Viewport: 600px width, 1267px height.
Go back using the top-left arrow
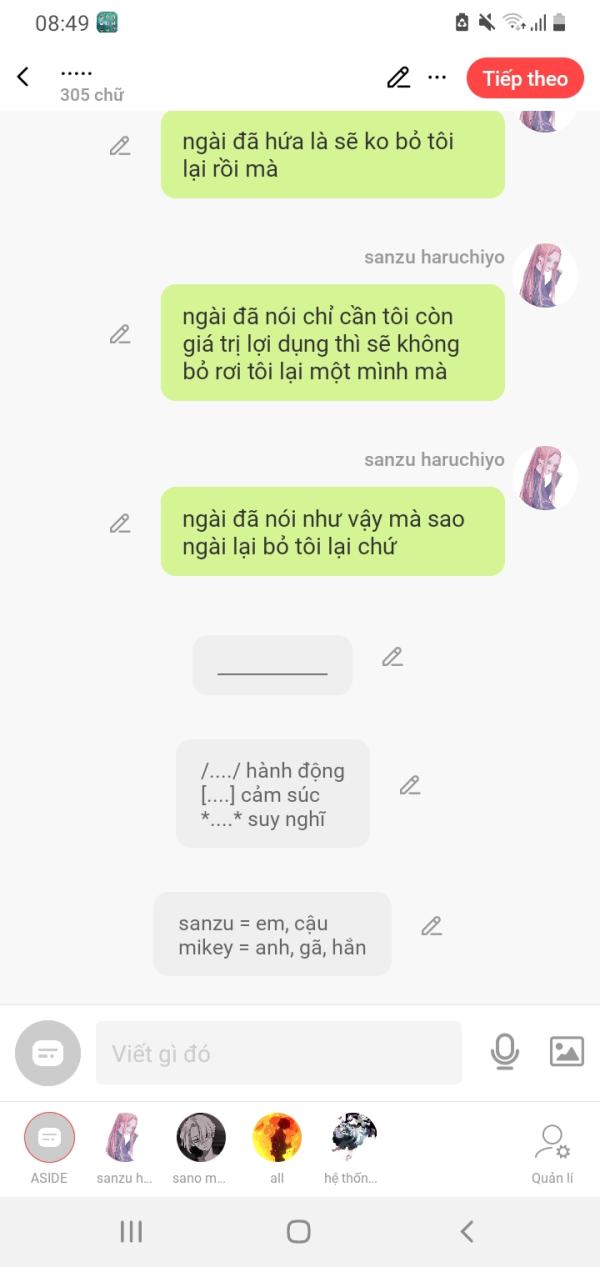(x=23, y=77)
